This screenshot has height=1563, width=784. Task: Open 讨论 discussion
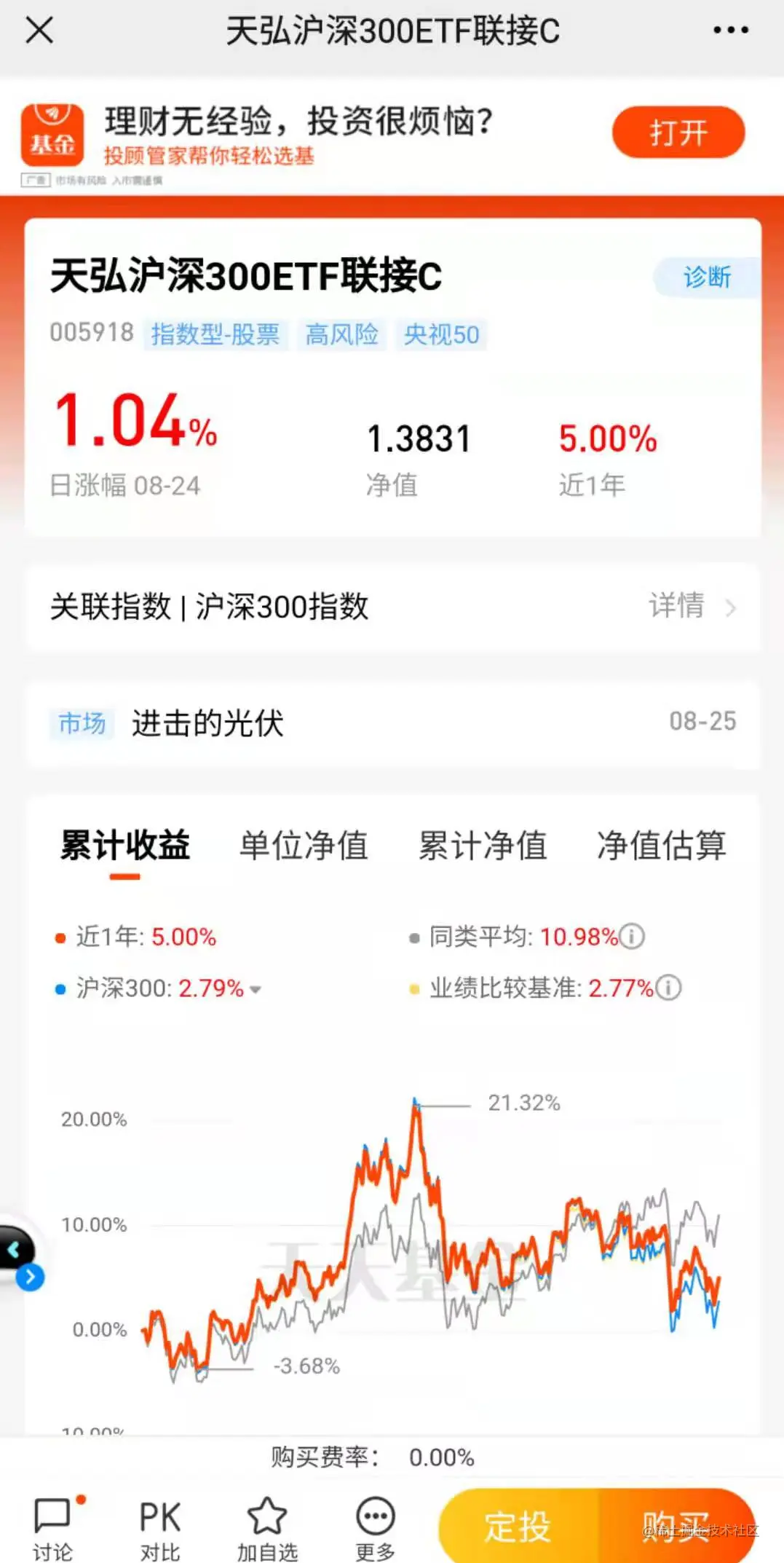pos(53,1527)
